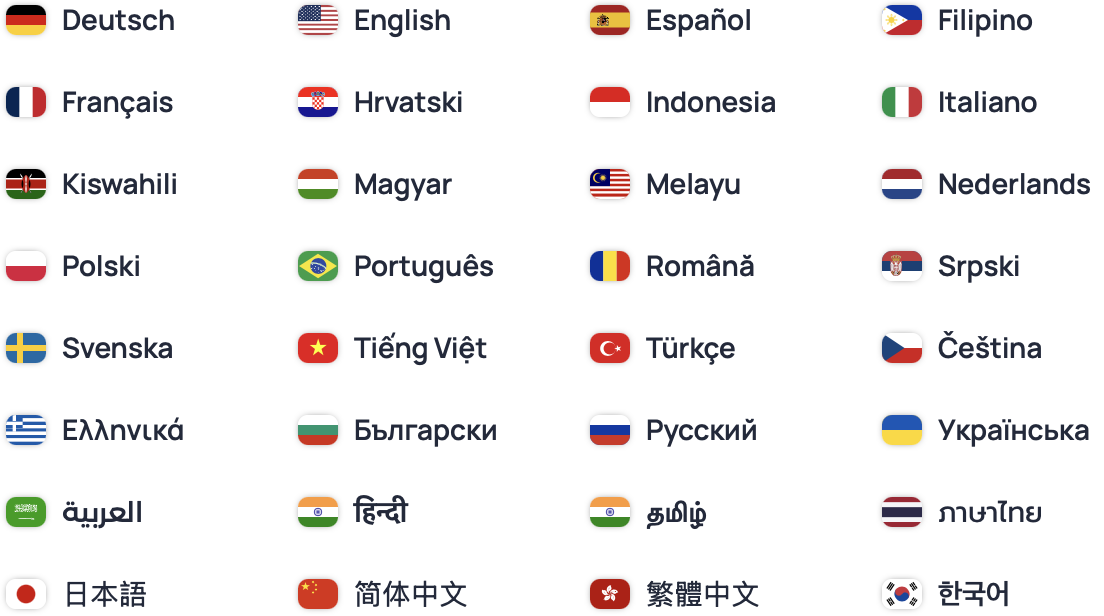The height and width of the screenshot is (616, 1104).
Task: Choose Kiswahili as the language
Action: tap(119, 184)
